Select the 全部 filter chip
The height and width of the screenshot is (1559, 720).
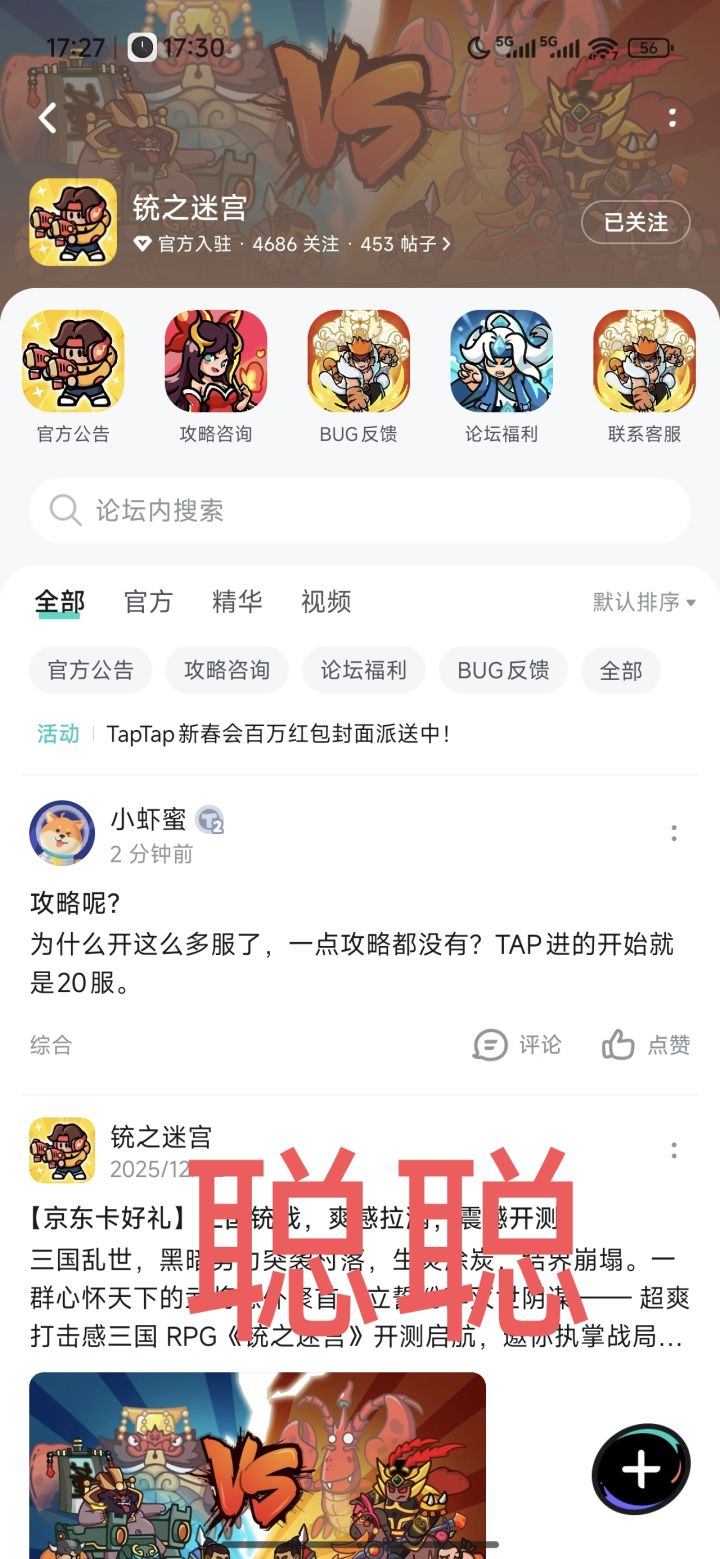click(620, 670)
